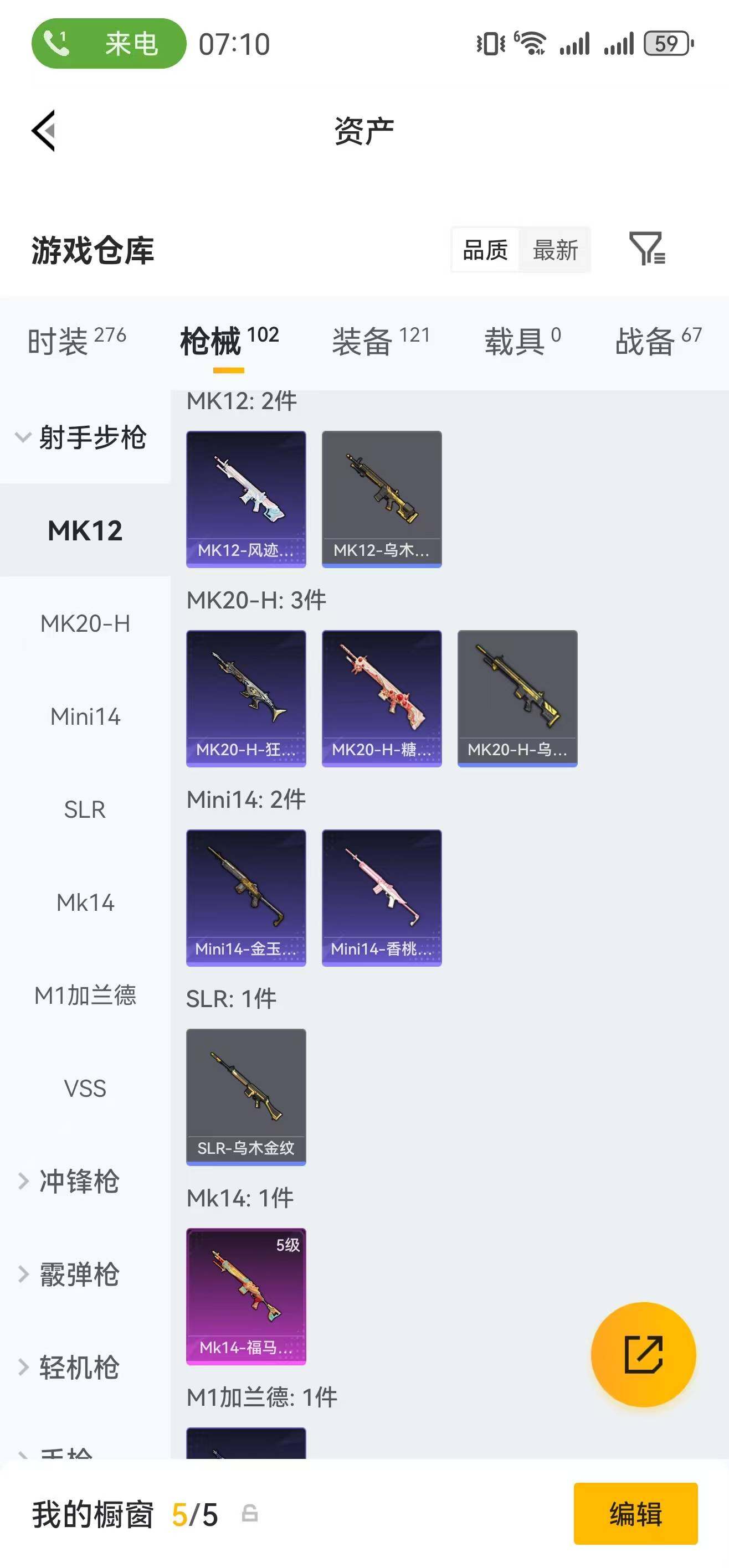This screenshot has height=1568, width=729.
Task: Open the MK12-风迹 skin tile
Action: click(x=246, y=498)
